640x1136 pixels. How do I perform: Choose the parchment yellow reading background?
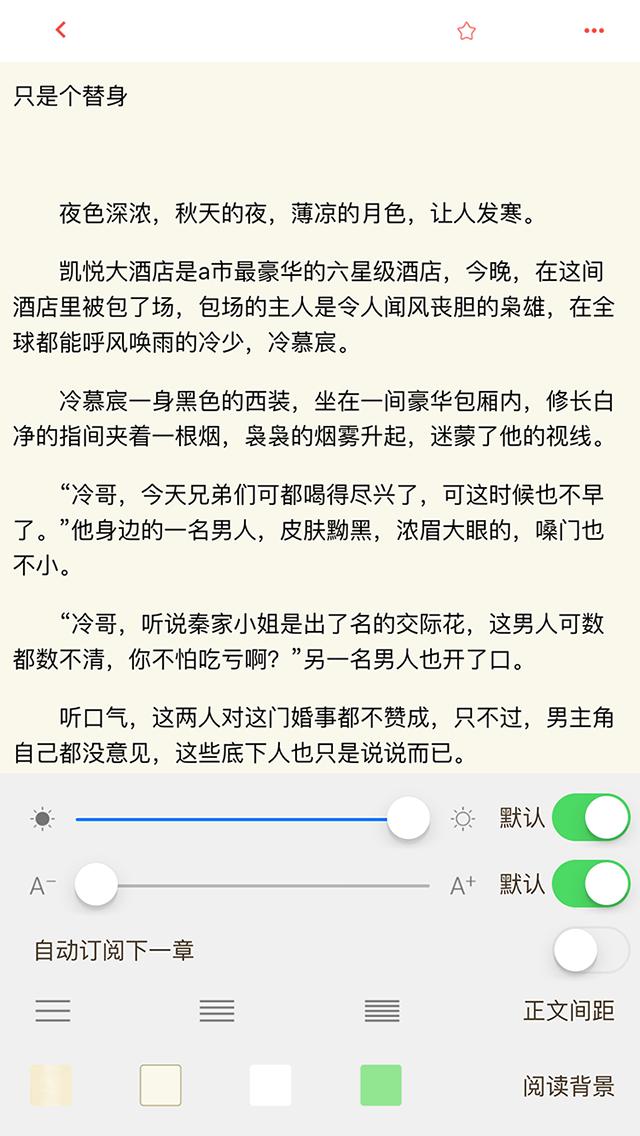pos(51,1085)
